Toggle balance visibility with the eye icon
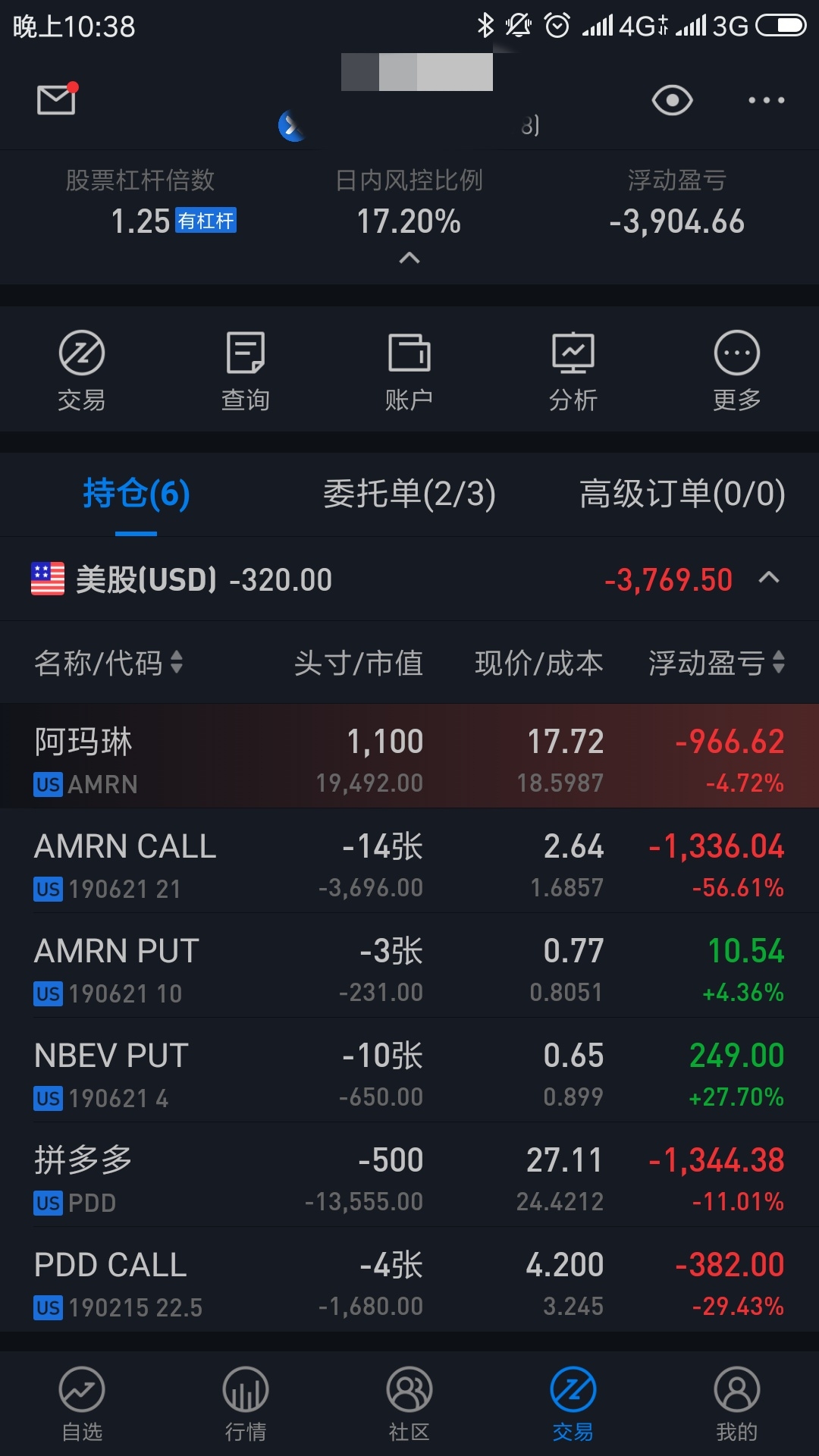 point(672,100)
